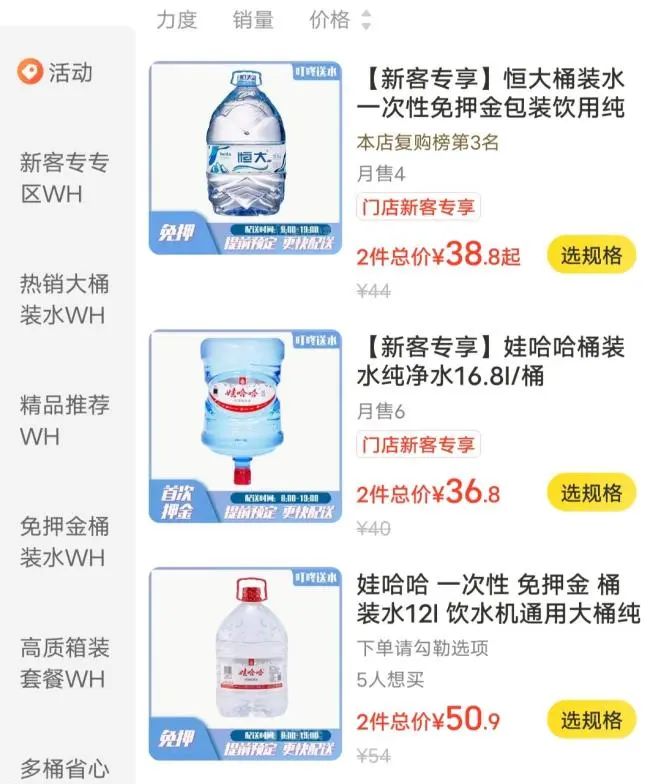This screenshot has height=784, width=661.
Task: Switch to 热销大桶装水WH category
Action: tap(64, 299)
